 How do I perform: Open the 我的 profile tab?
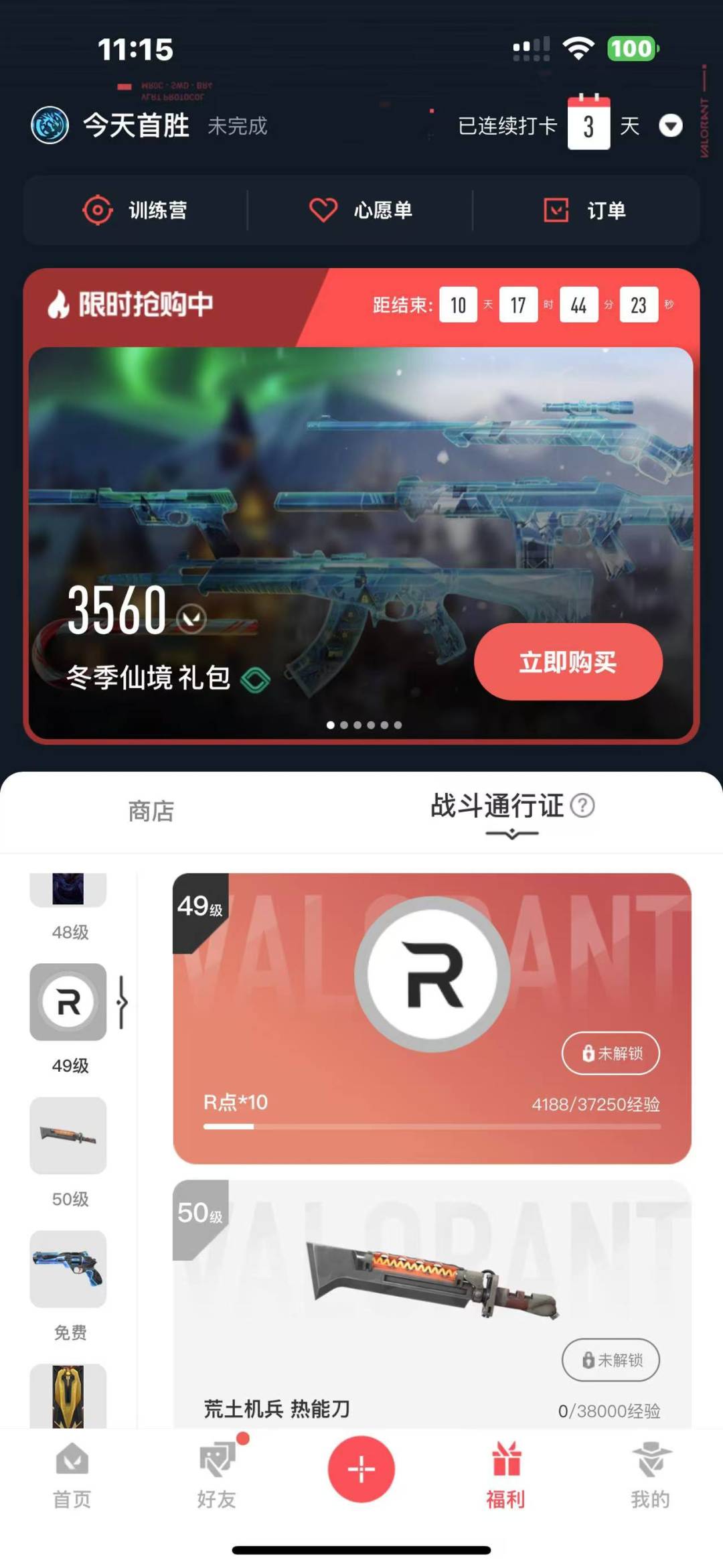click(x=650, y=1476)
